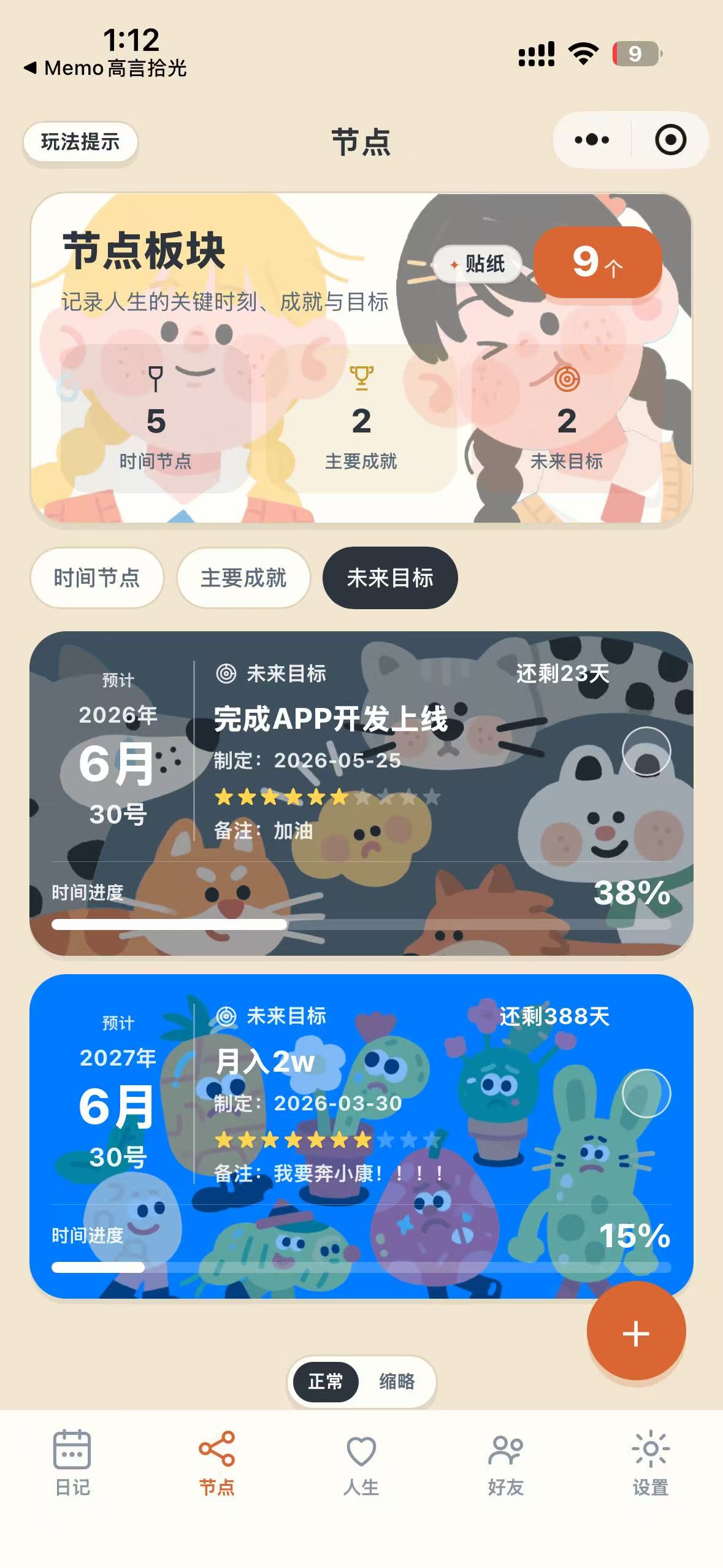Mark 完成APP开发上线 goal as done
The height and width of the screenshot is (1568, 723).
click(646, 751)
